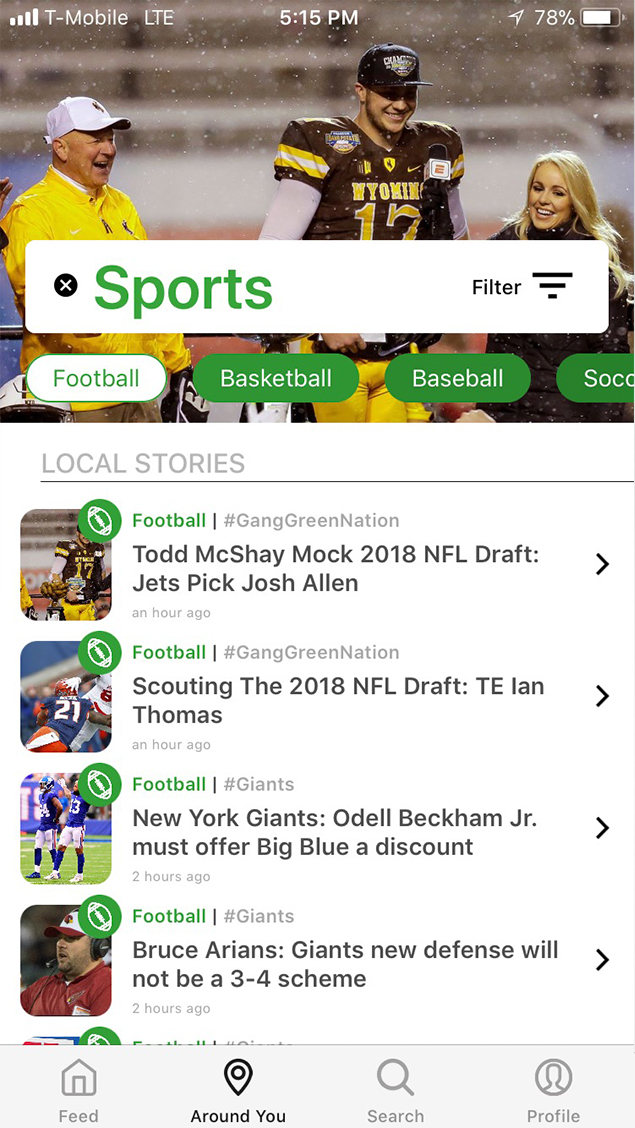The image size is (635, 1128).
Task: Open the Jets Pick Josh Allen story
Action: click(x=335, y=568)
